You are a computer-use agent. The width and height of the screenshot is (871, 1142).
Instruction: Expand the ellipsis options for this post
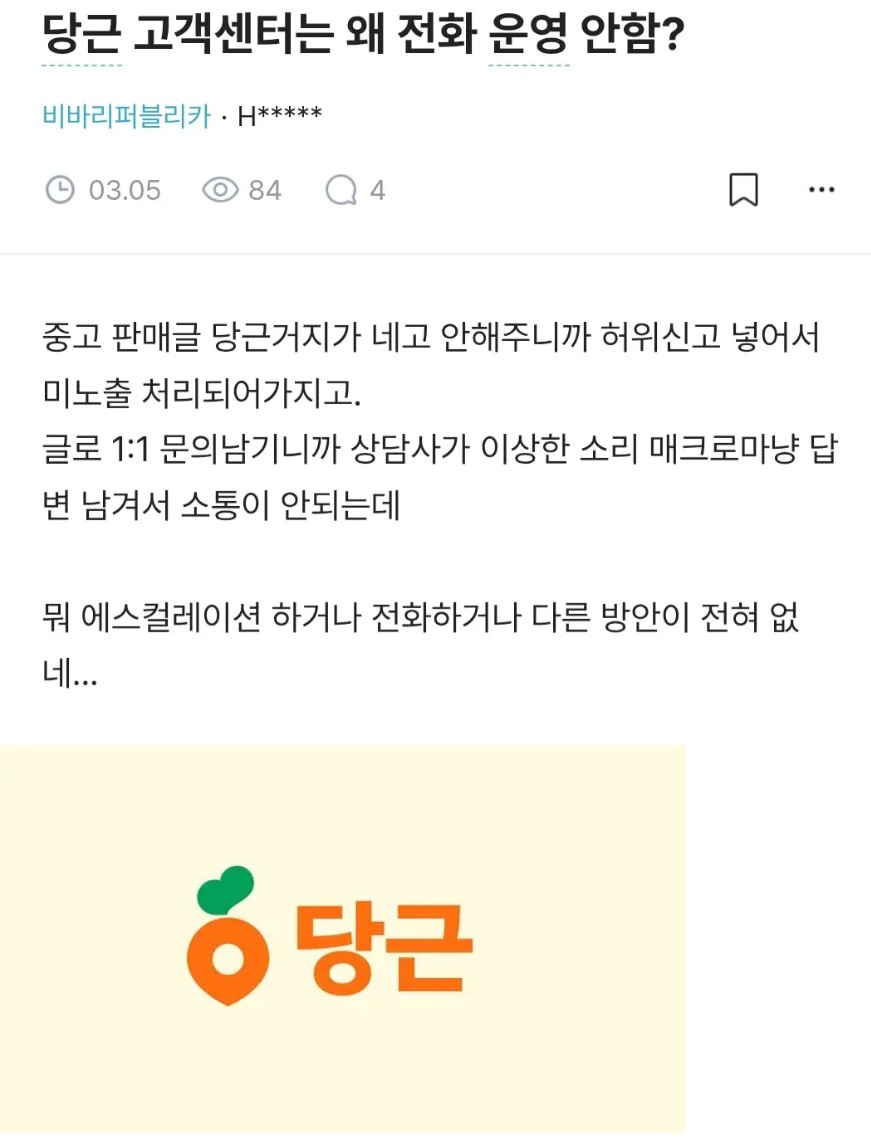[821, 189]
